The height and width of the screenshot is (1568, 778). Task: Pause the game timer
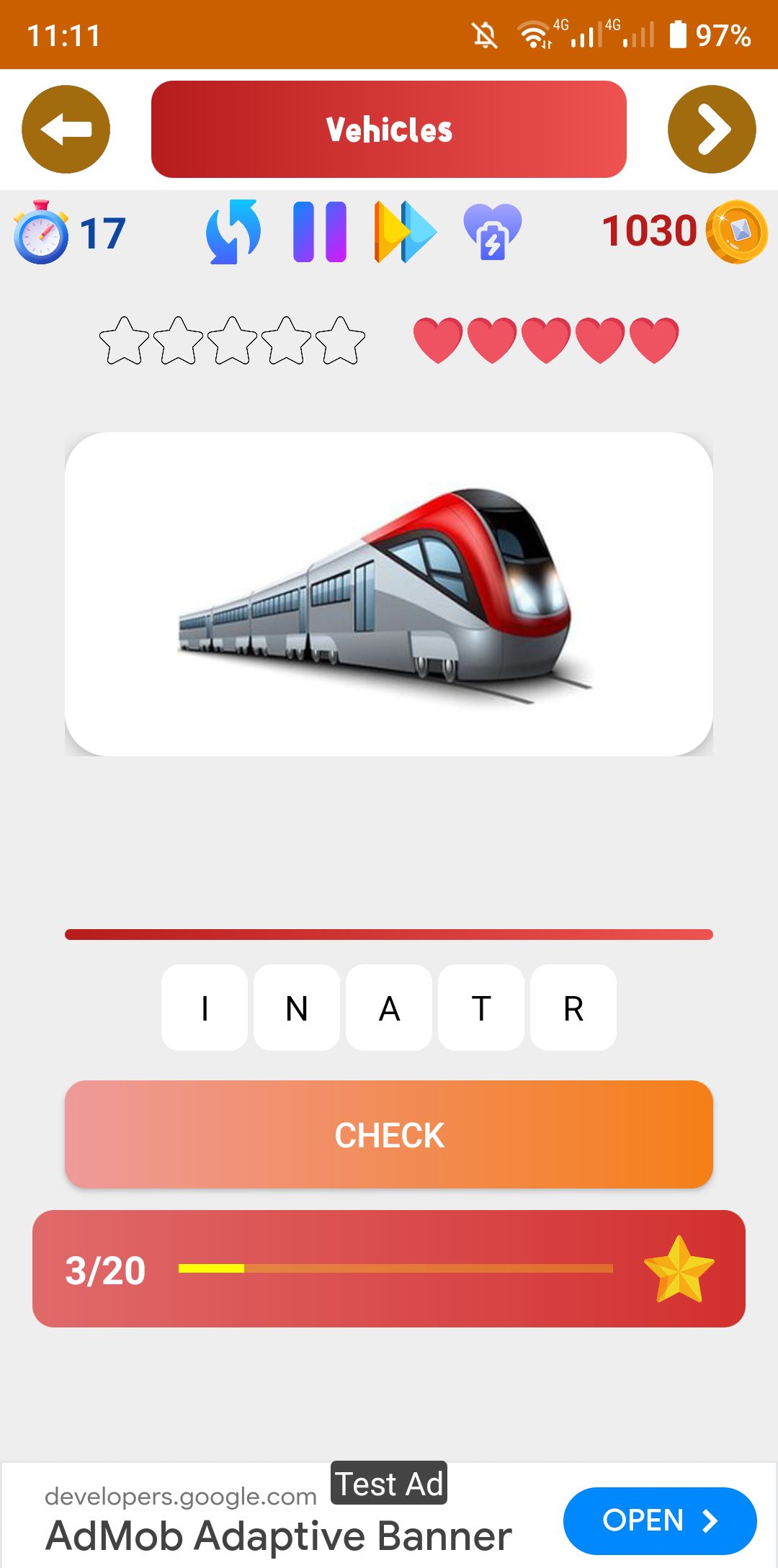tap(320, 232)
